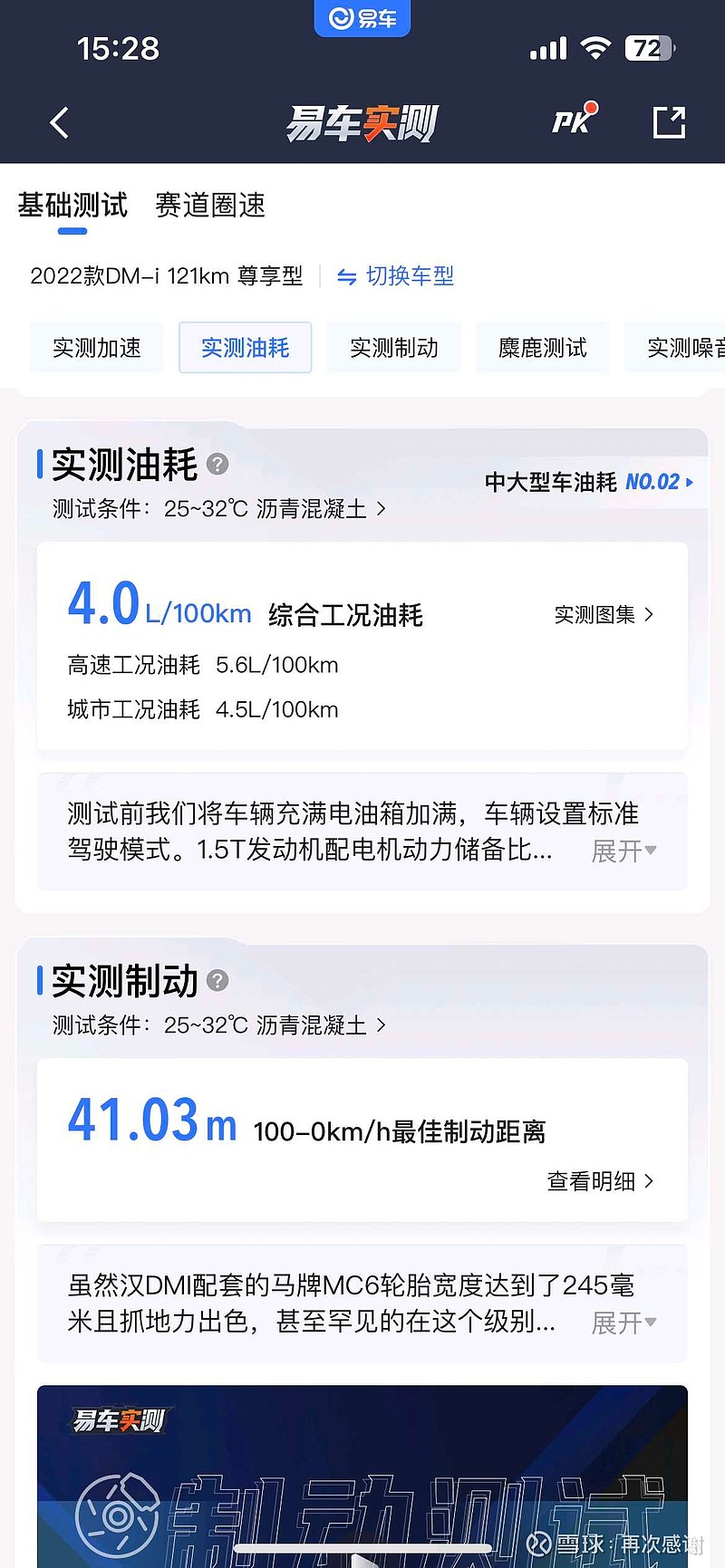Play the 制动测试 video
This screenshot has width=725, height=1568.
tap(362, 1476)
